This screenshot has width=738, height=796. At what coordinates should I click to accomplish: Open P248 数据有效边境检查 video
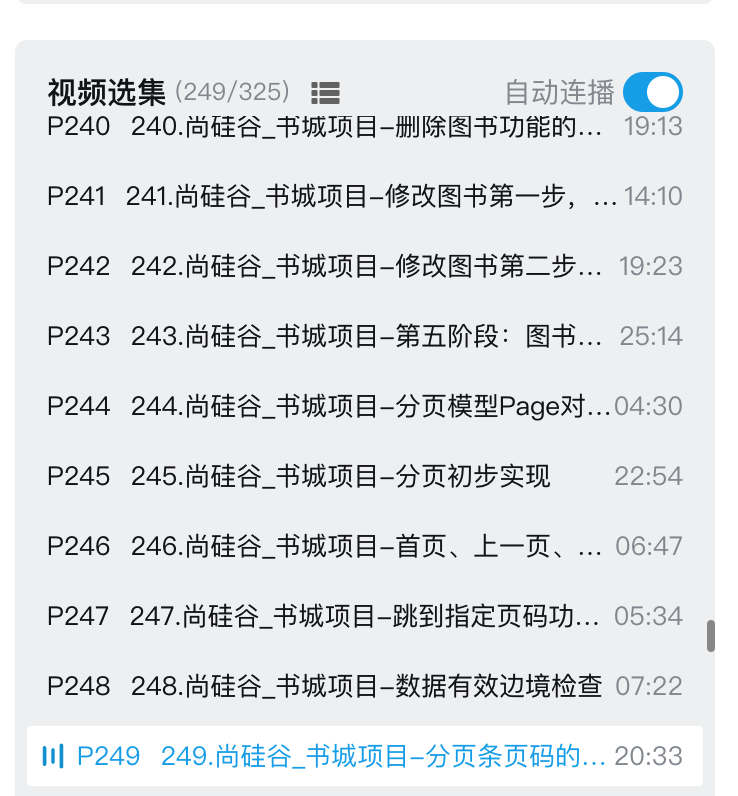point(365,687)
